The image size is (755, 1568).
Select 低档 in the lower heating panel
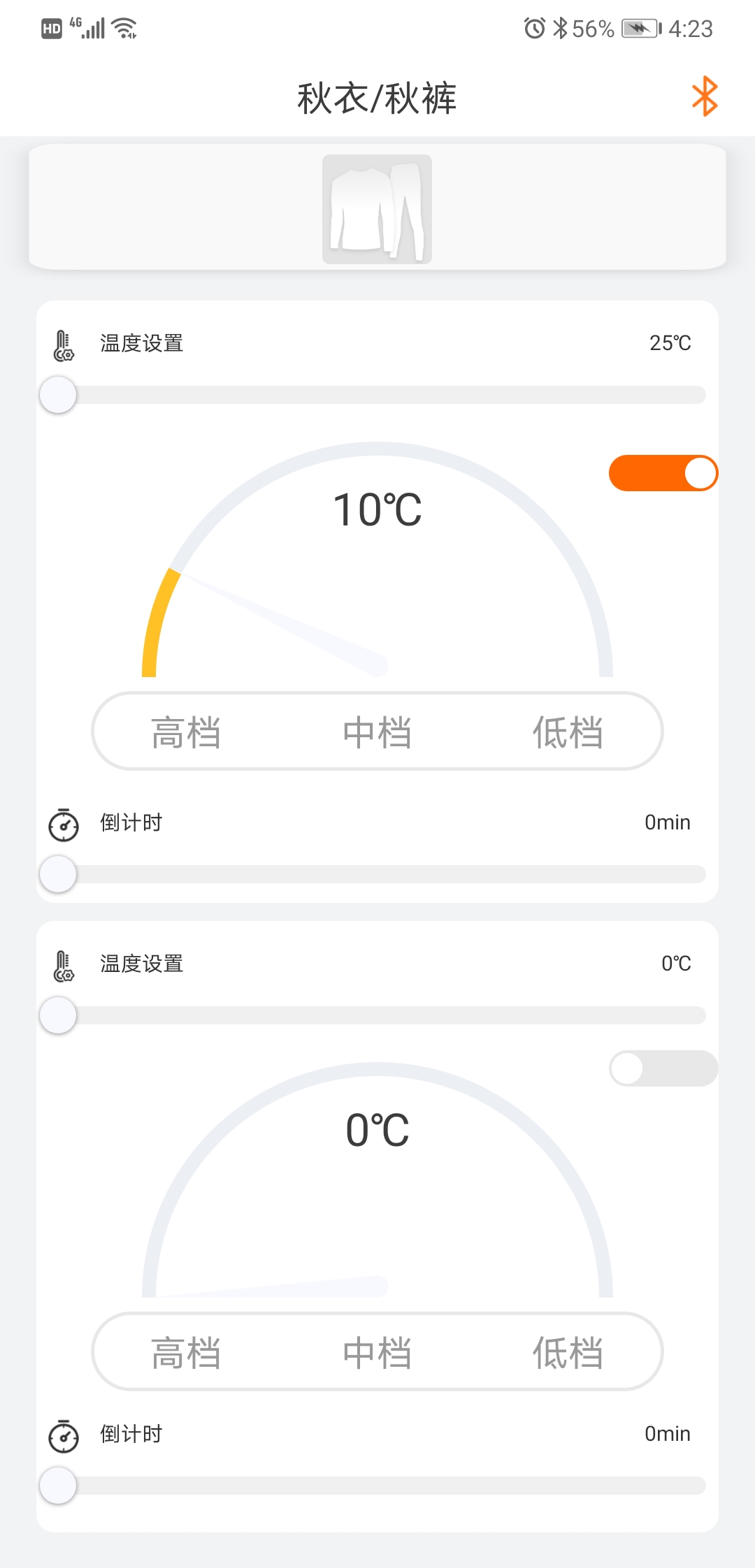568,1353
